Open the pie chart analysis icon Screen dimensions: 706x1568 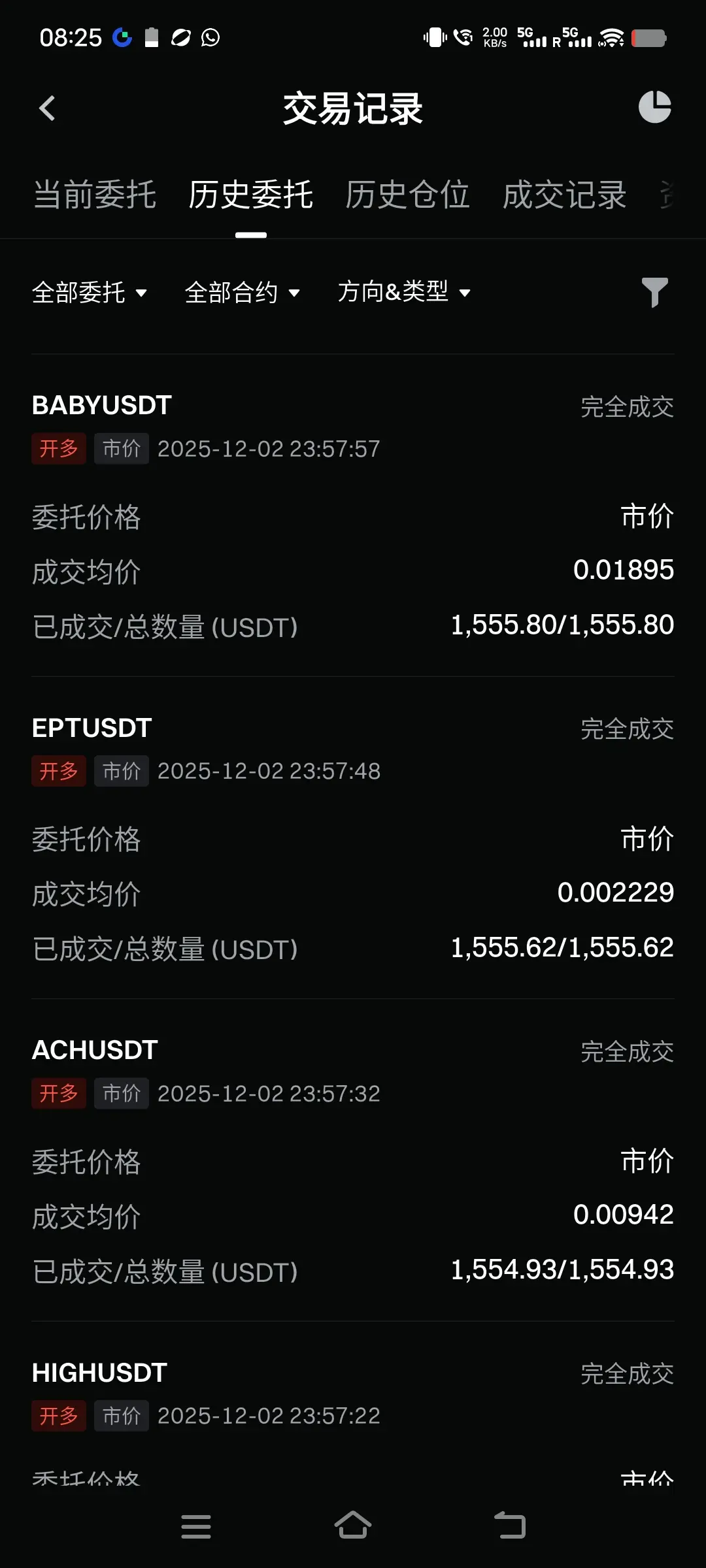(x=654, y=107)
